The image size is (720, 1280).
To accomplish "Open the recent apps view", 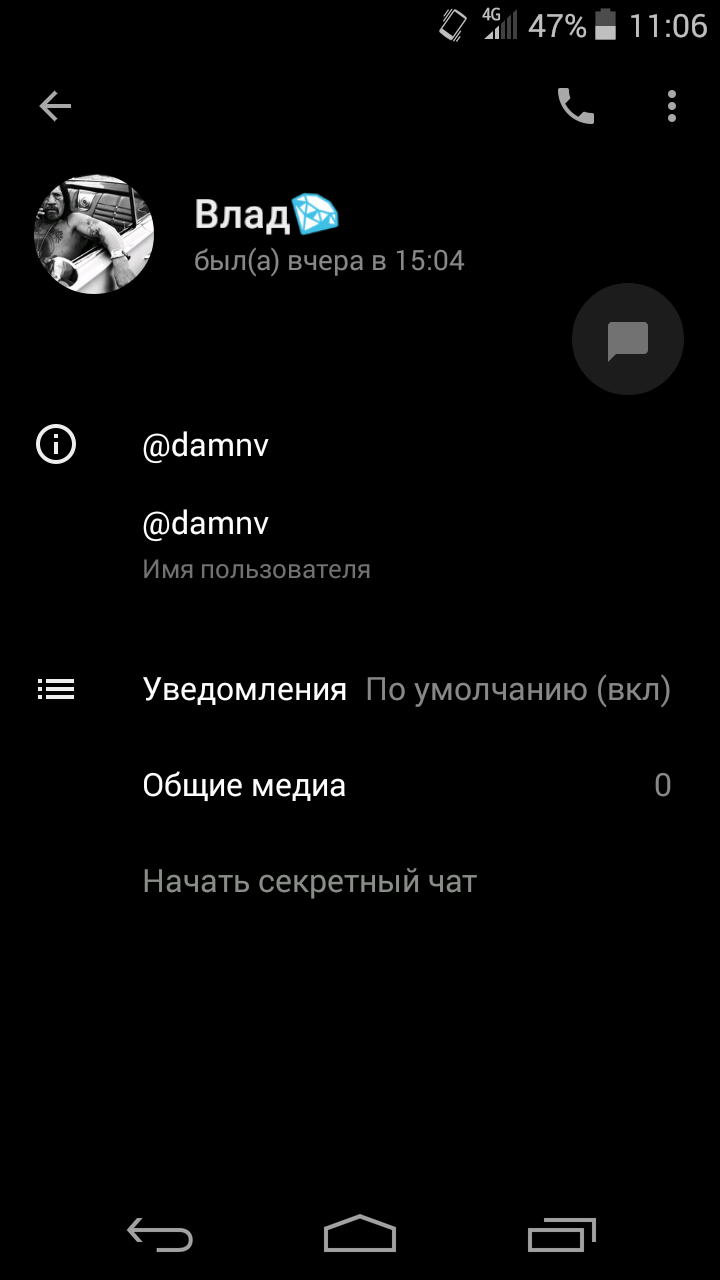I will (562, 1234).
